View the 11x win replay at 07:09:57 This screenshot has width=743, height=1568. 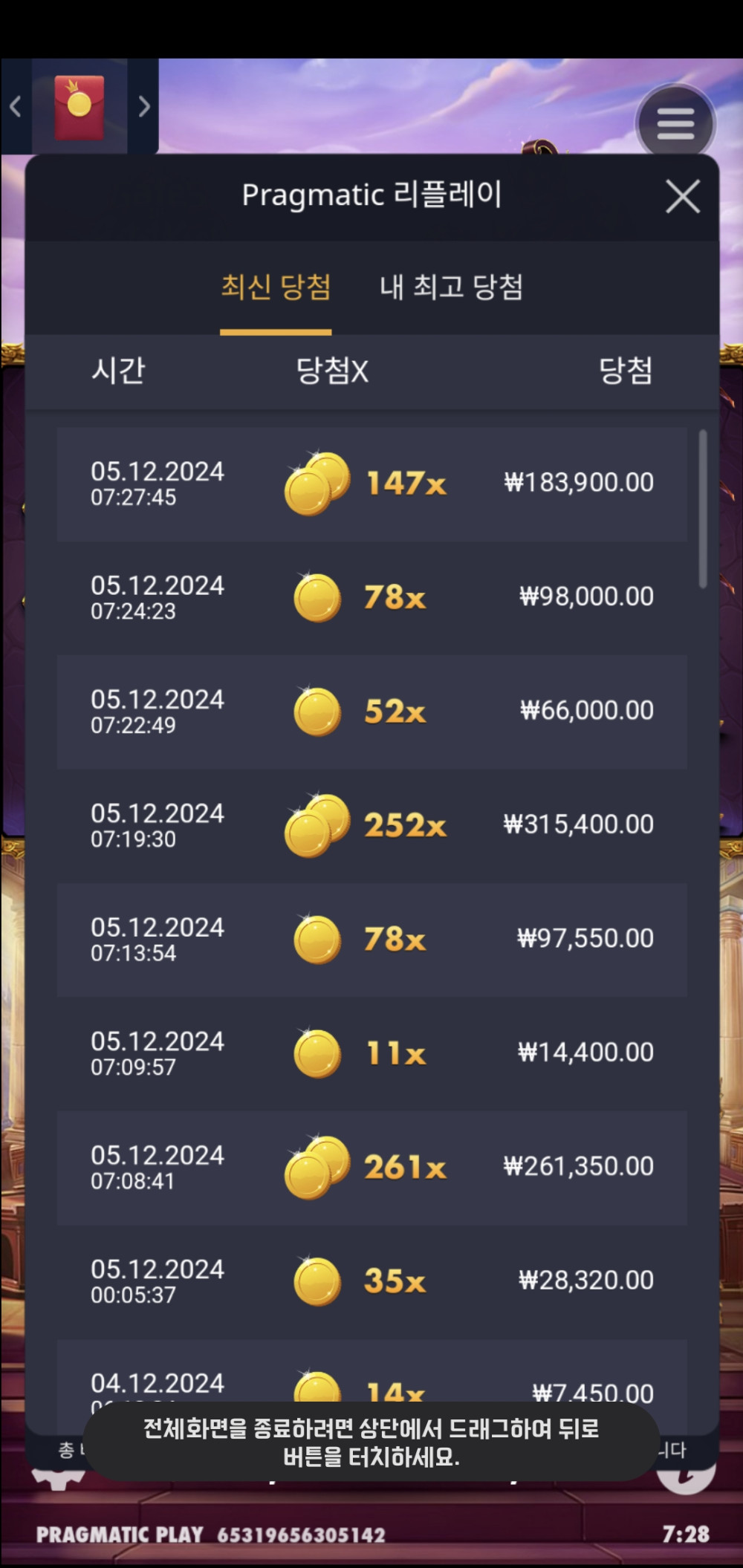[371, 1053]
